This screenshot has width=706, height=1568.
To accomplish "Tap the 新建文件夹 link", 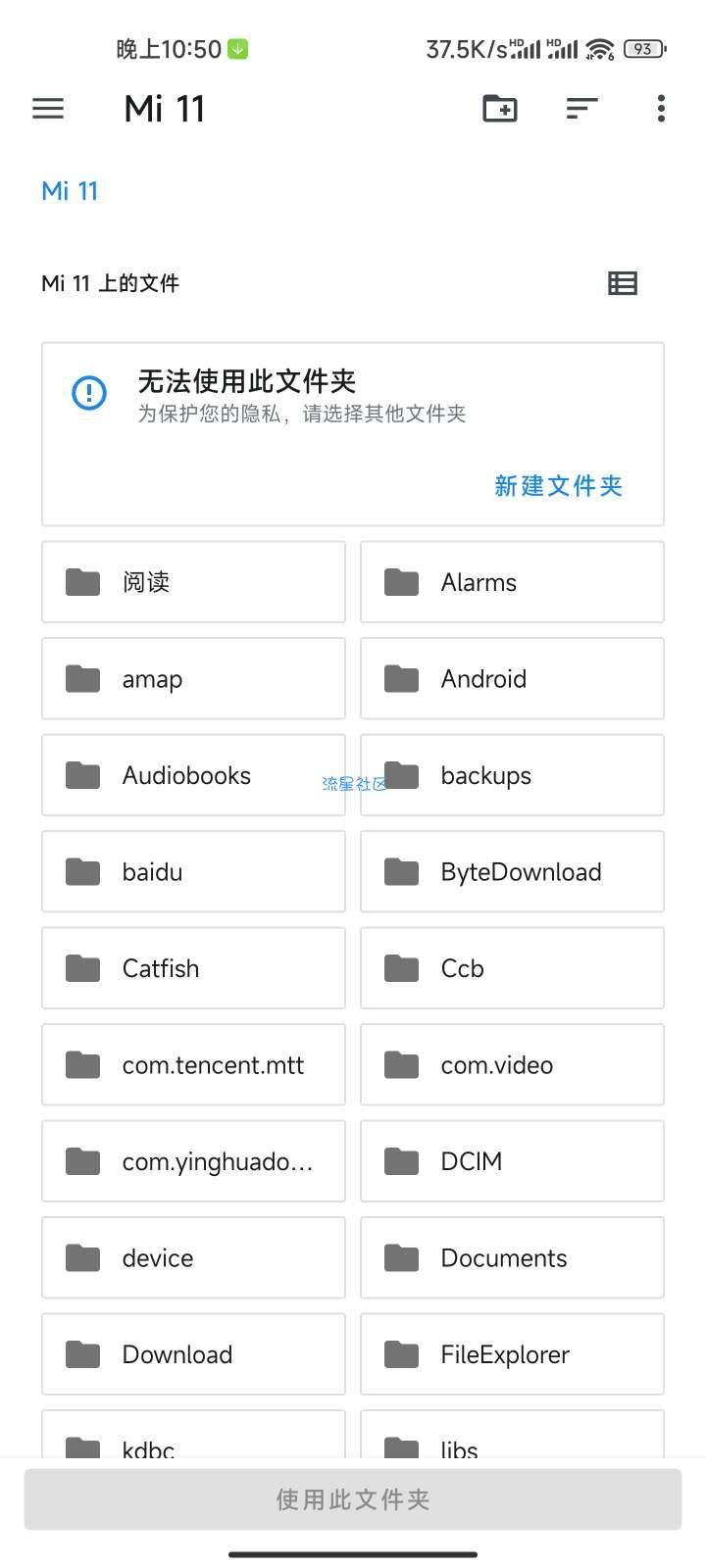I will click(x=558, y=486).
